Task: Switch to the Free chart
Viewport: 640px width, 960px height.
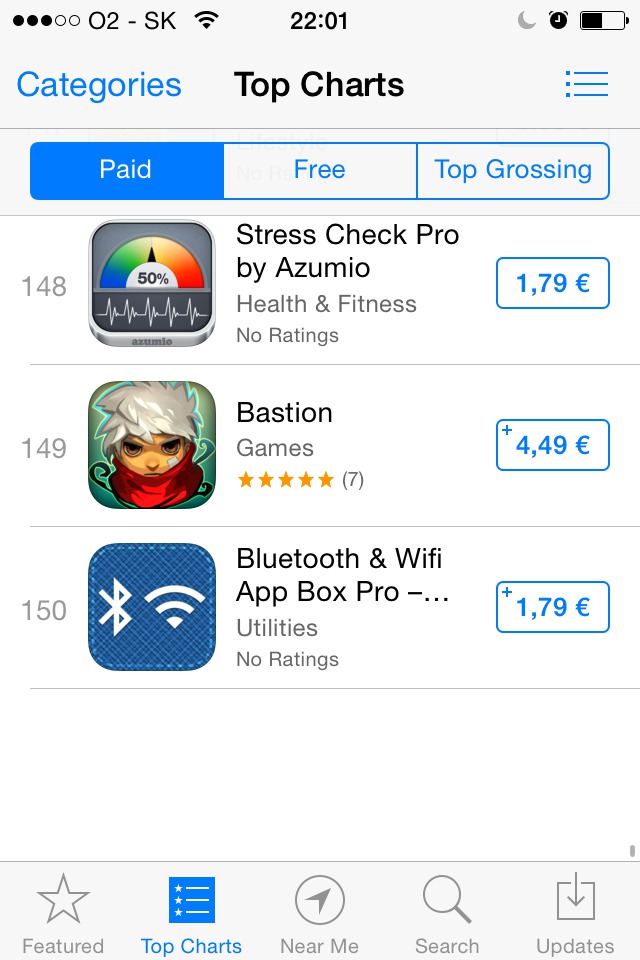Action: [x=320, y=170]
